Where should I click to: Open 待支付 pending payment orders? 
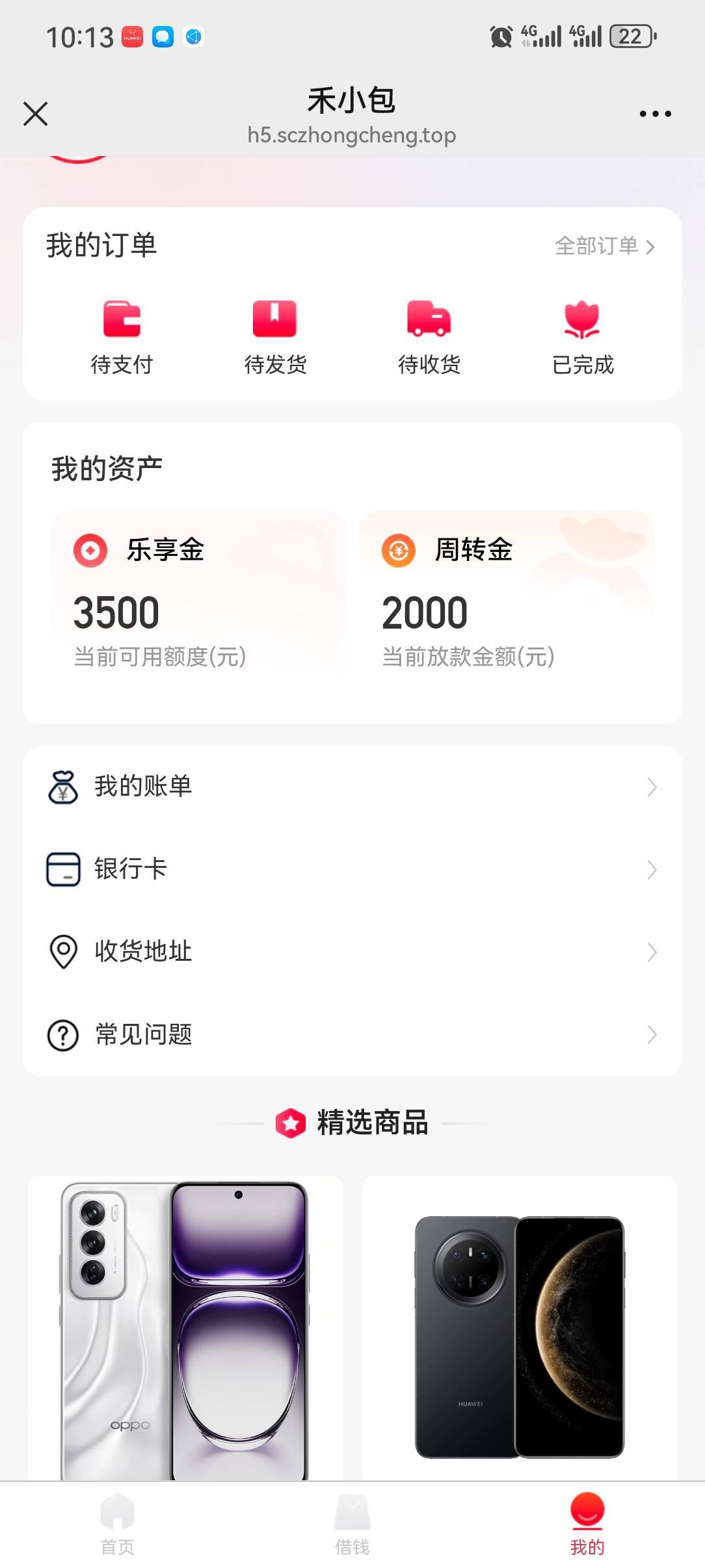(x=122, y=337)
